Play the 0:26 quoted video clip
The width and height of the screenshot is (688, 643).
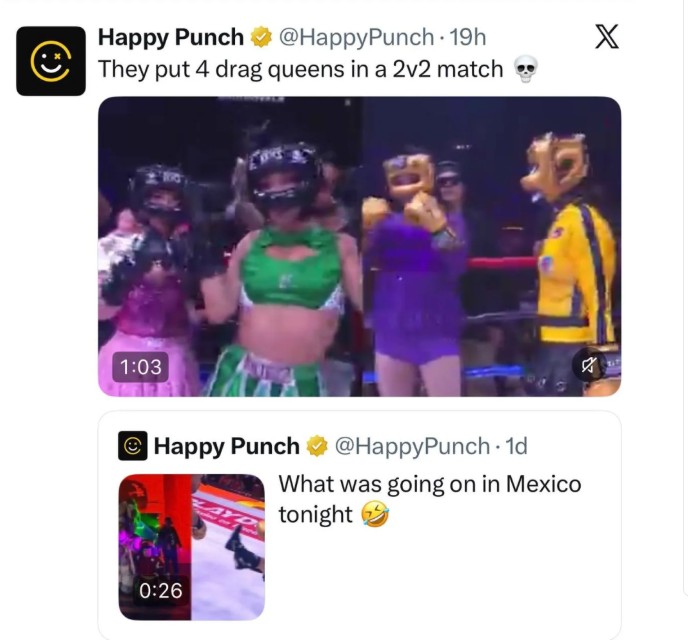(191, 546)
